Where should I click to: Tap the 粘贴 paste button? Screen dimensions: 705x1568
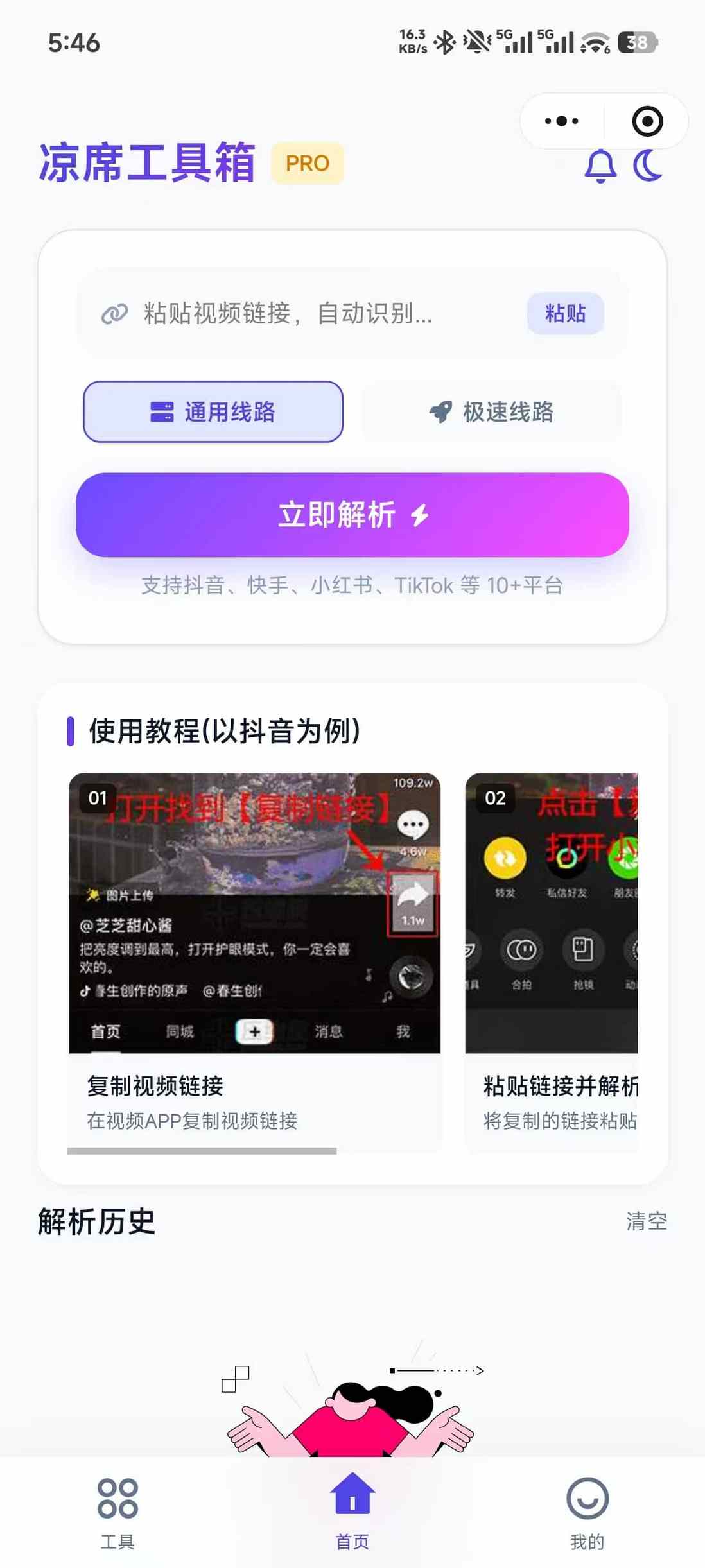tap(565, 314)
